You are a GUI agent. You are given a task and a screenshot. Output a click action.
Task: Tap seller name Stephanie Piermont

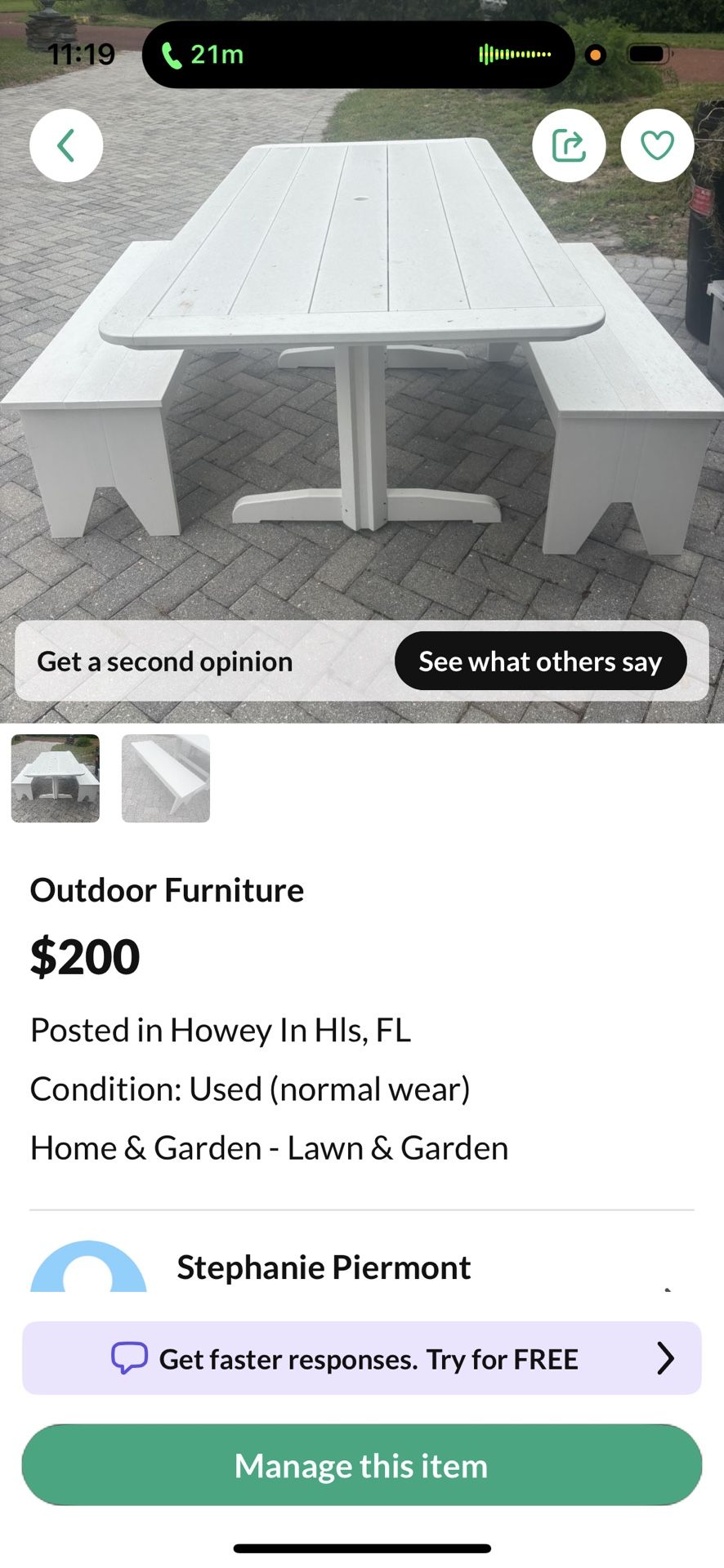point(323,1267)
